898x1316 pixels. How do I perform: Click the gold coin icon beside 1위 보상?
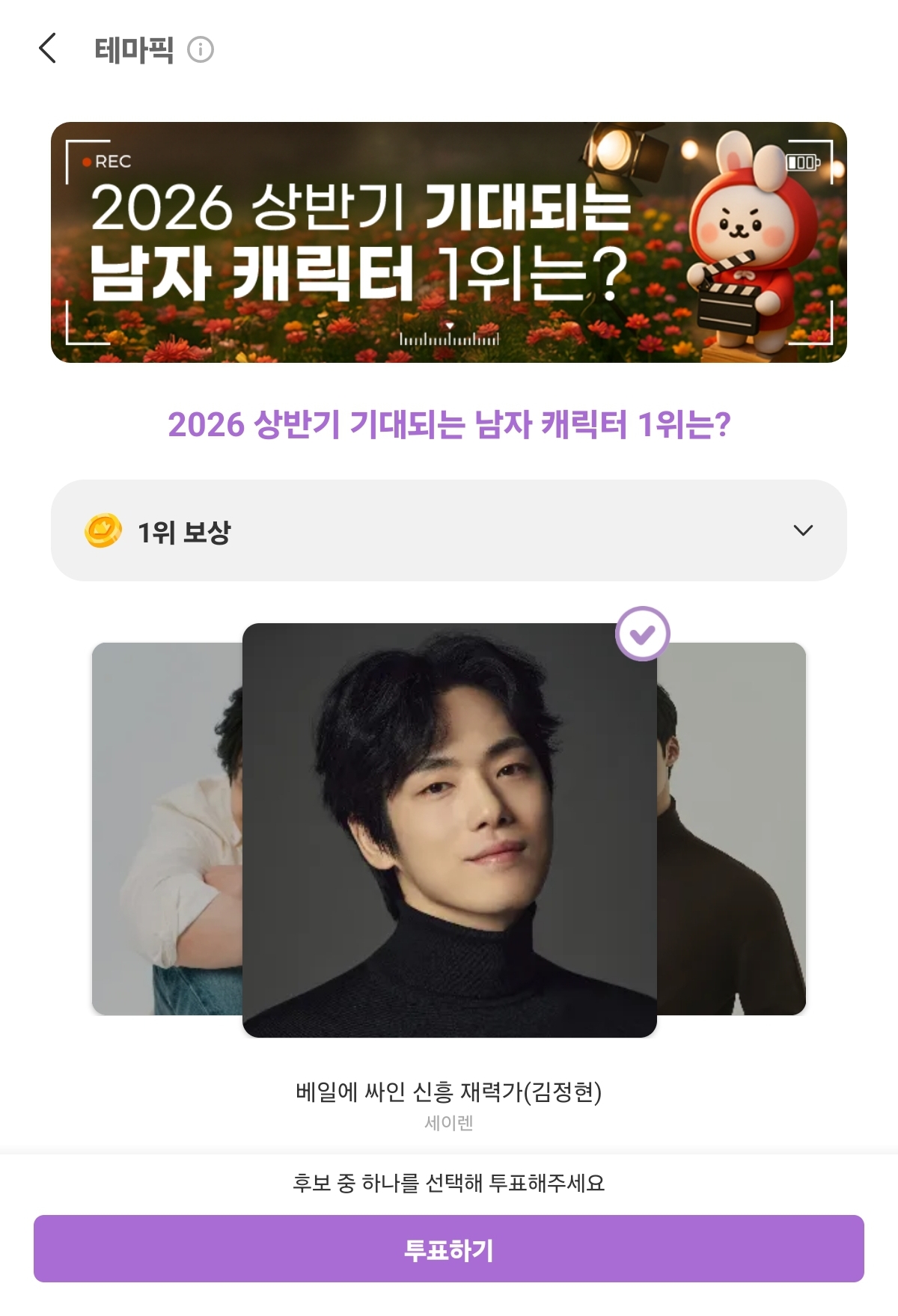point(105,531)
